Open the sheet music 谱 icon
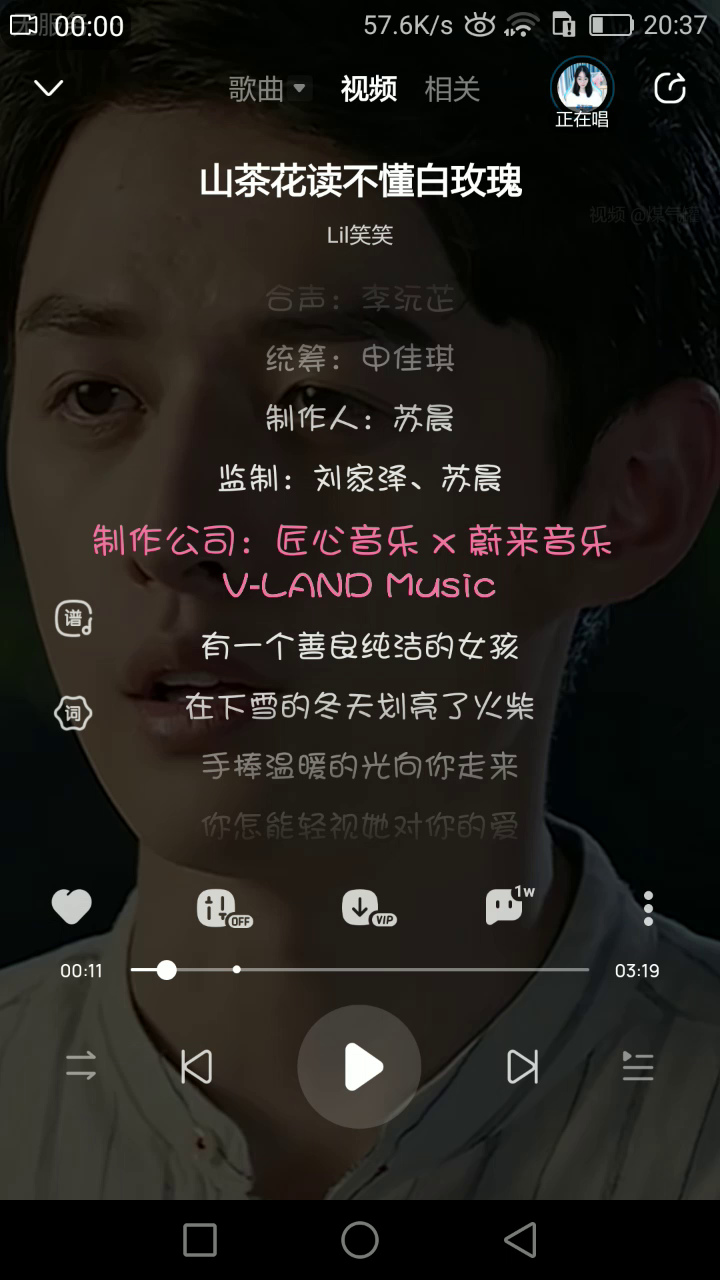This screenshot has width=720, height=1280. click(73, 618)
